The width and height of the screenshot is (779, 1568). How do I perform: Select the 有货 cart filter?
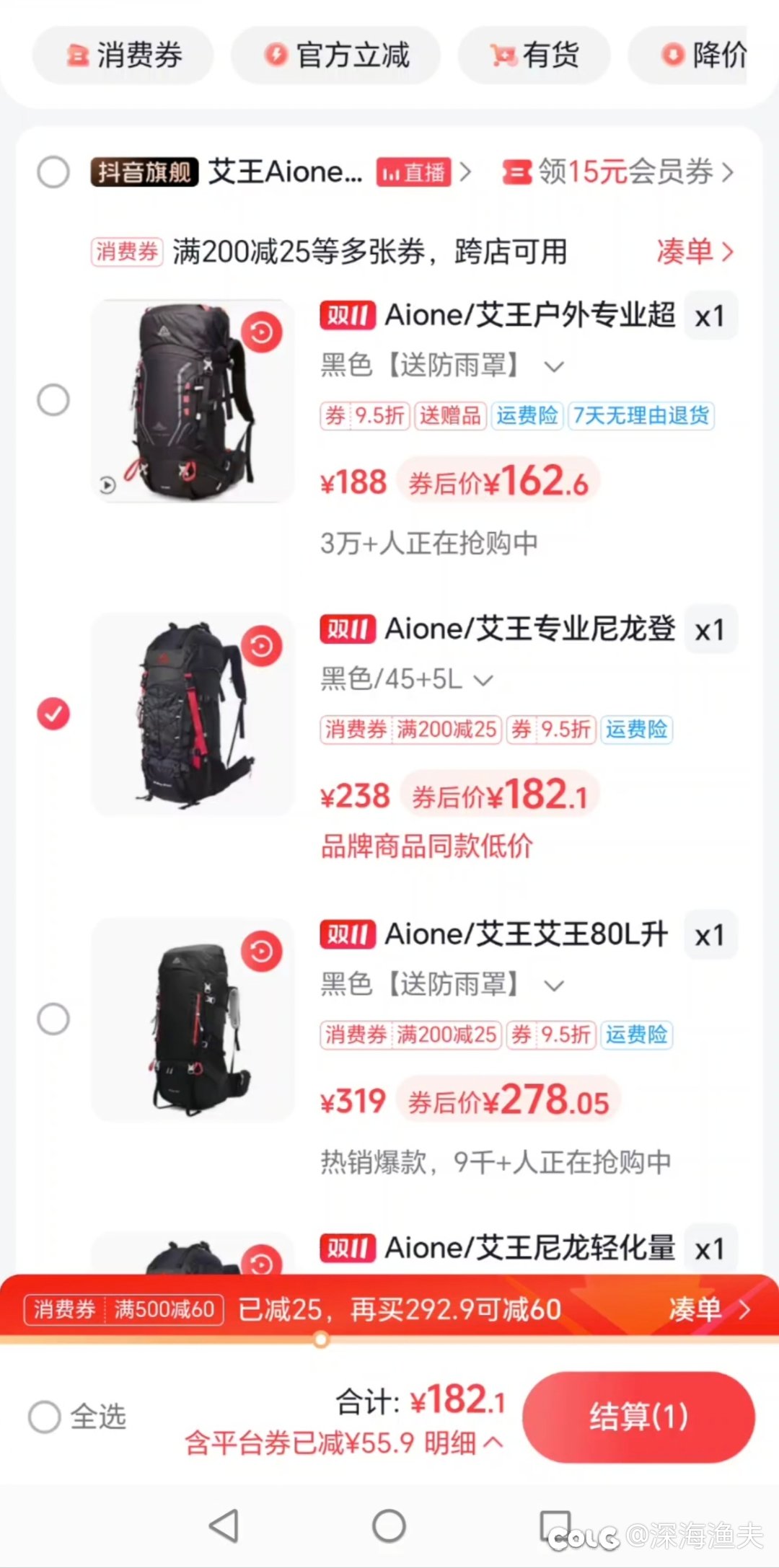click(534, 56)
